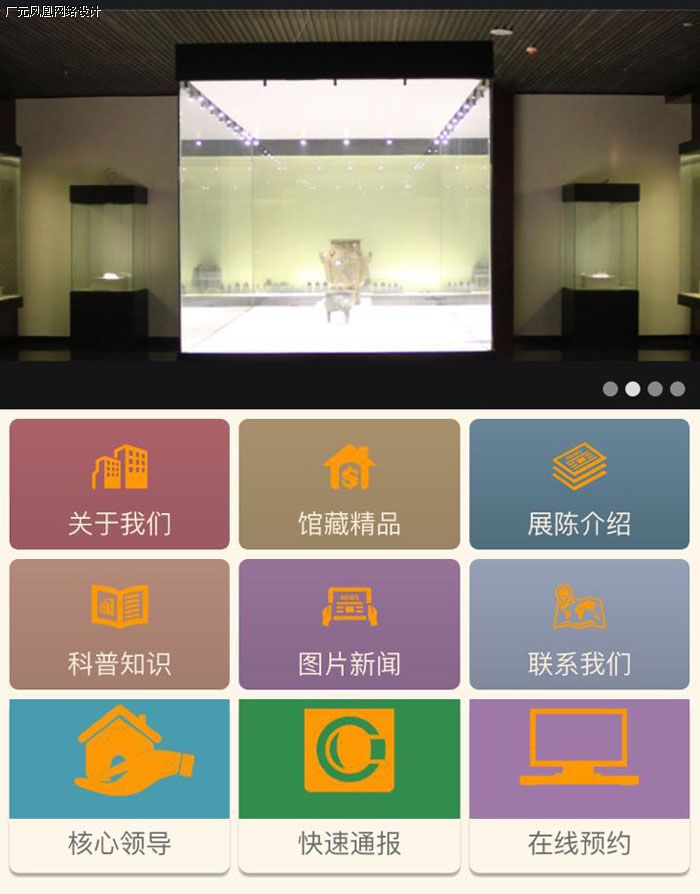Viewport: 700px width, 894px height.
Task: Open the 快速通报 card
Action: (349, 785)
